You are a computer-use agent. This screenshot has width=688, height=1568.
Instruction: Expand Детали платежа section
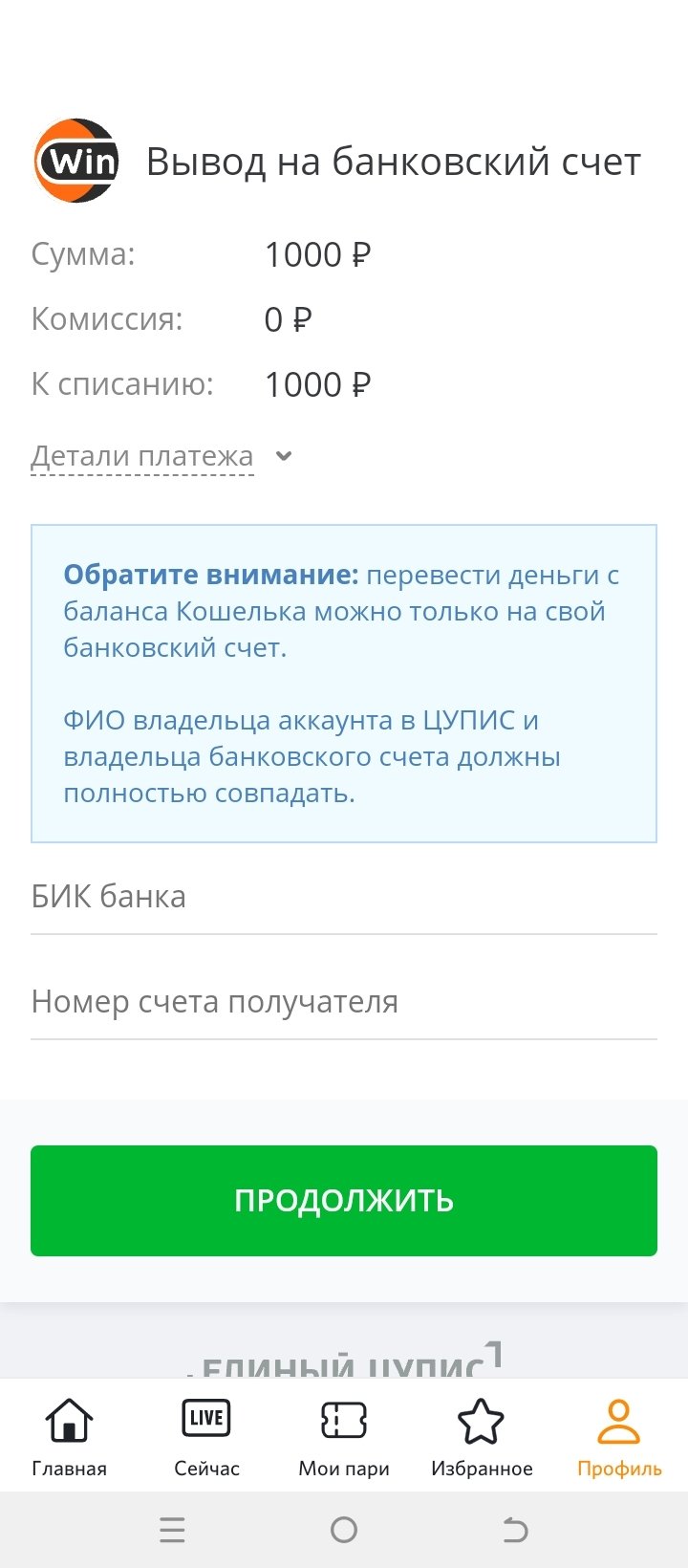click(x=161, y=457)
